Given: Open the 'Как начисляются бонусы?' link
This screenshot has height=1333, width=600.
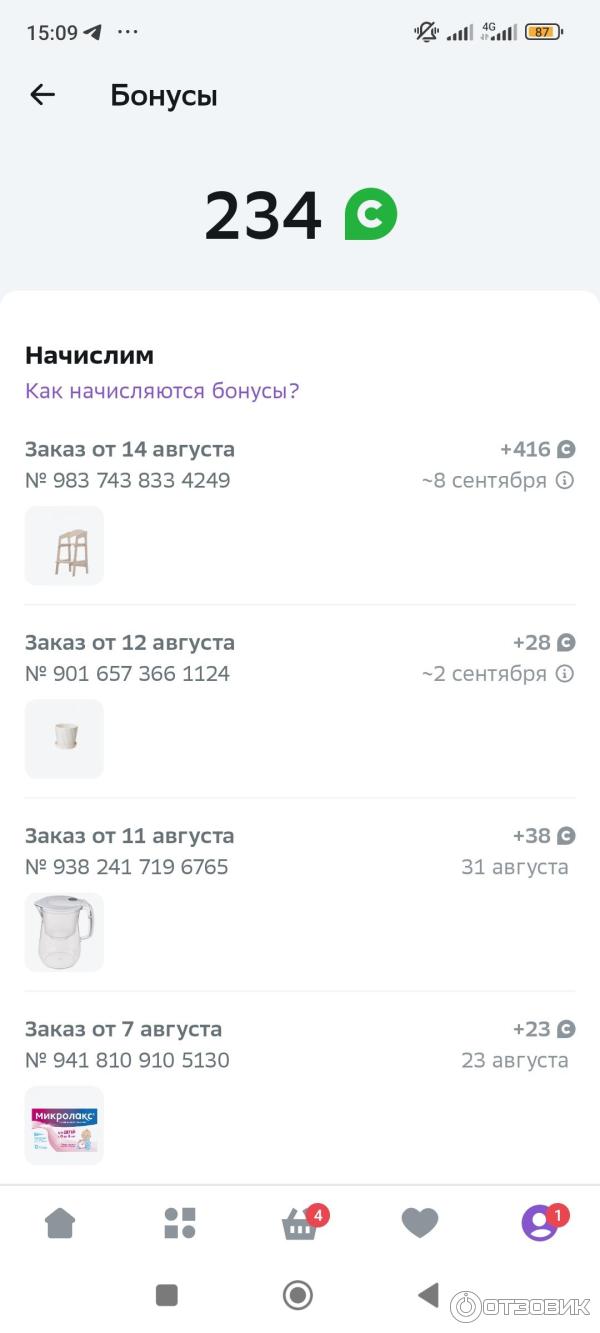Looking at the screenshot, I should pos(161,390).
